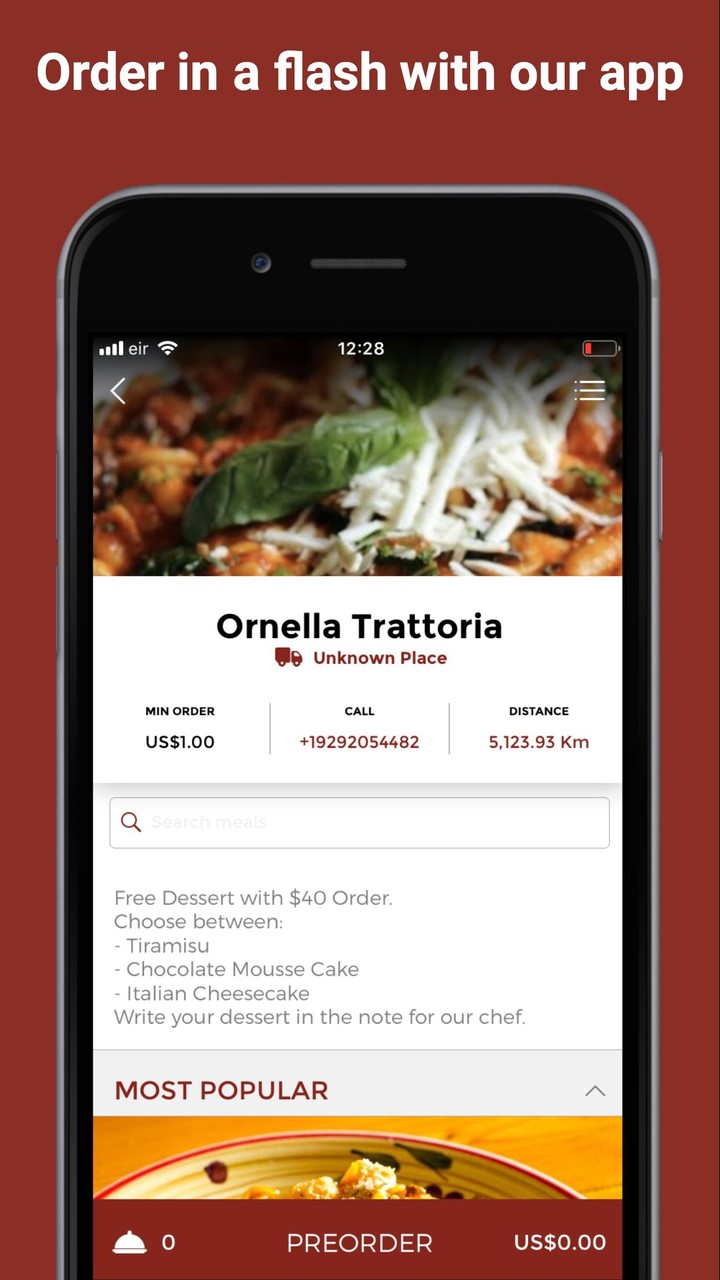Click the Search meals input field
720x1280 pixels.
[x=359, y=822]
